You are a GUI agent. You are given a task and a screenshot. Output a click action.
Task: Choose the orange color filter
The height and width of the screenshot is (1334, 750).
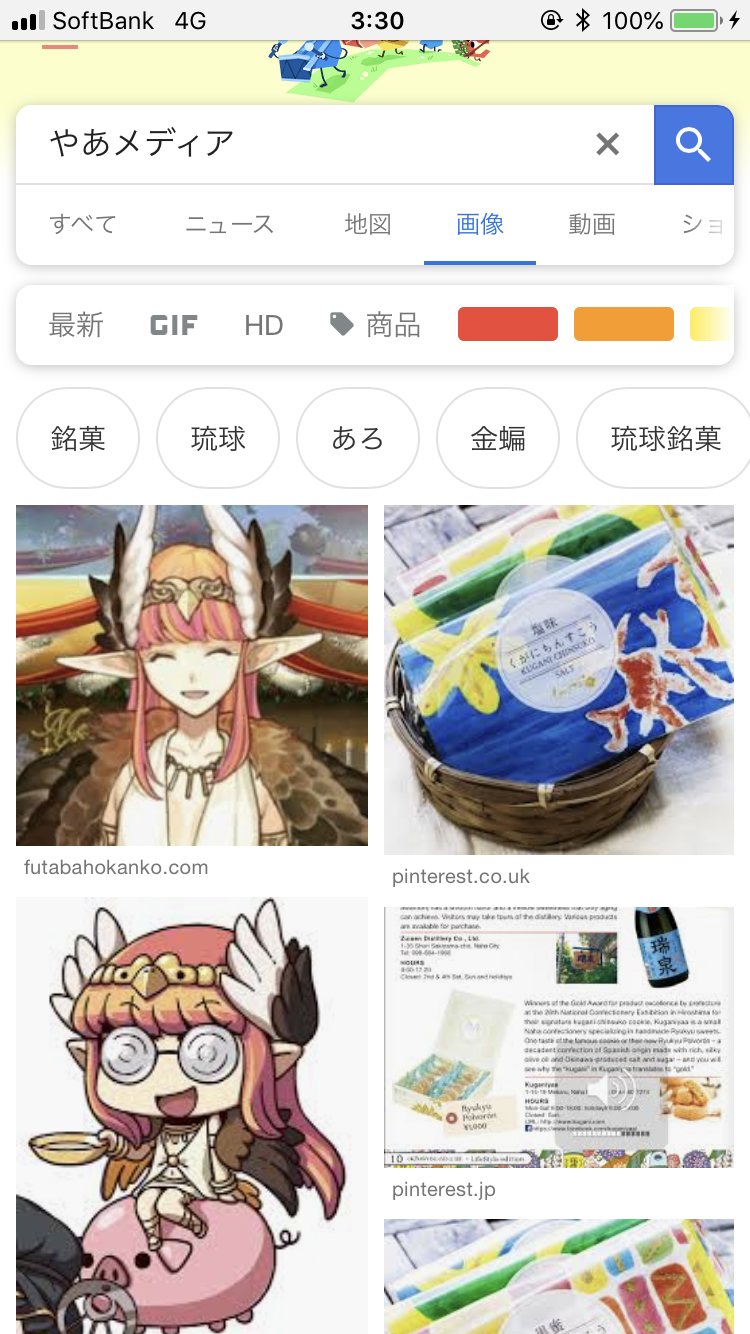point(623,324)
